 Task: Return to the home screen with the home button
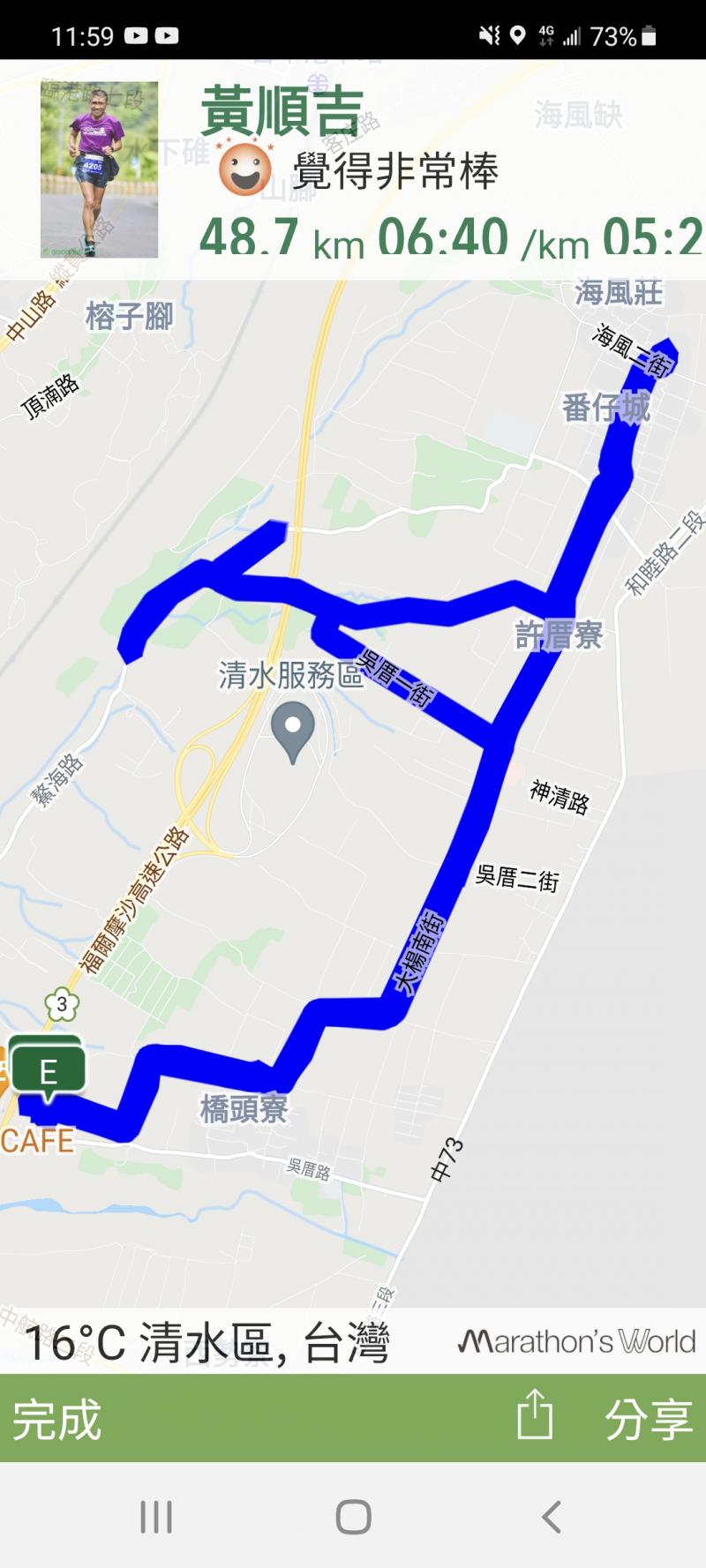pyautogui.click(x=353, y=1518)
